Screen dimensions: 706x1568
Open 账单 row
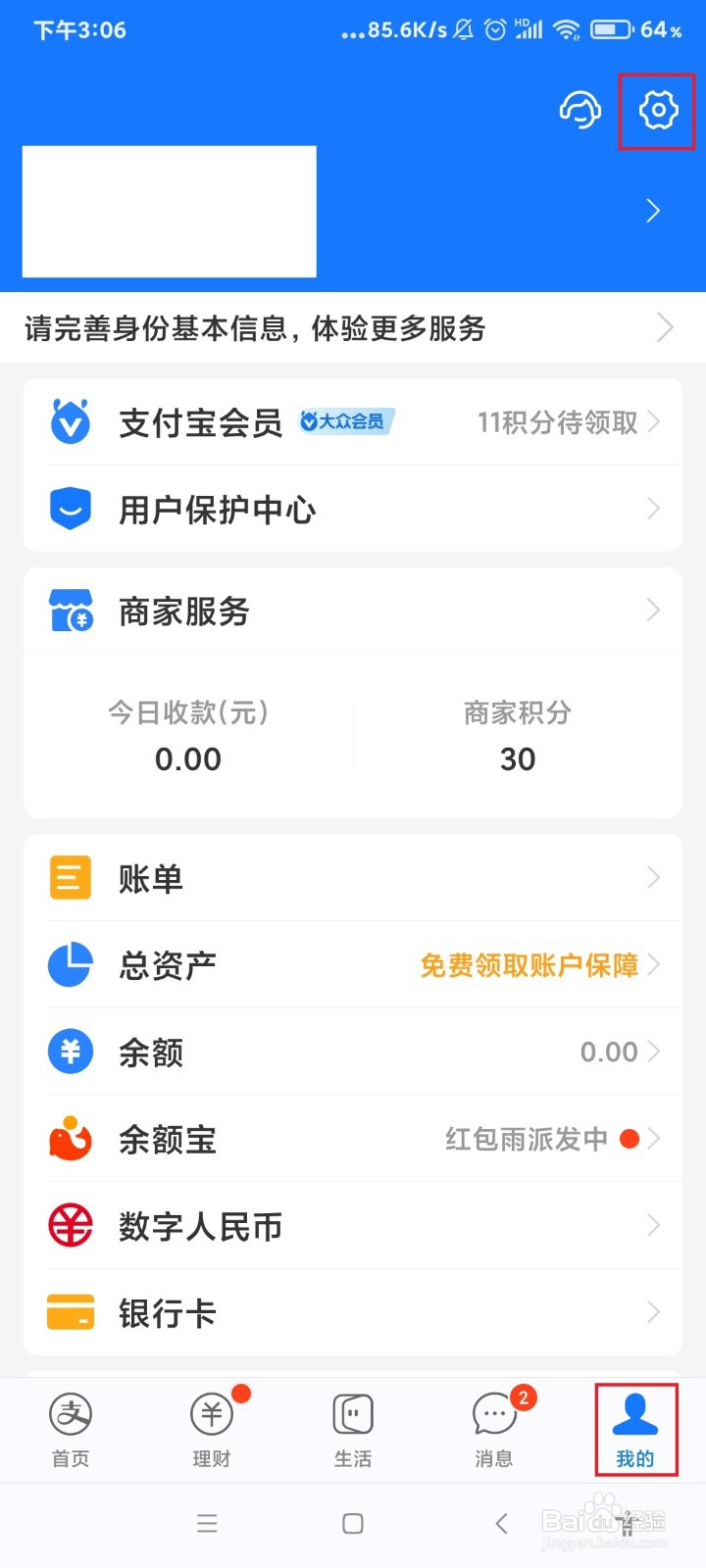pos(353,878)
